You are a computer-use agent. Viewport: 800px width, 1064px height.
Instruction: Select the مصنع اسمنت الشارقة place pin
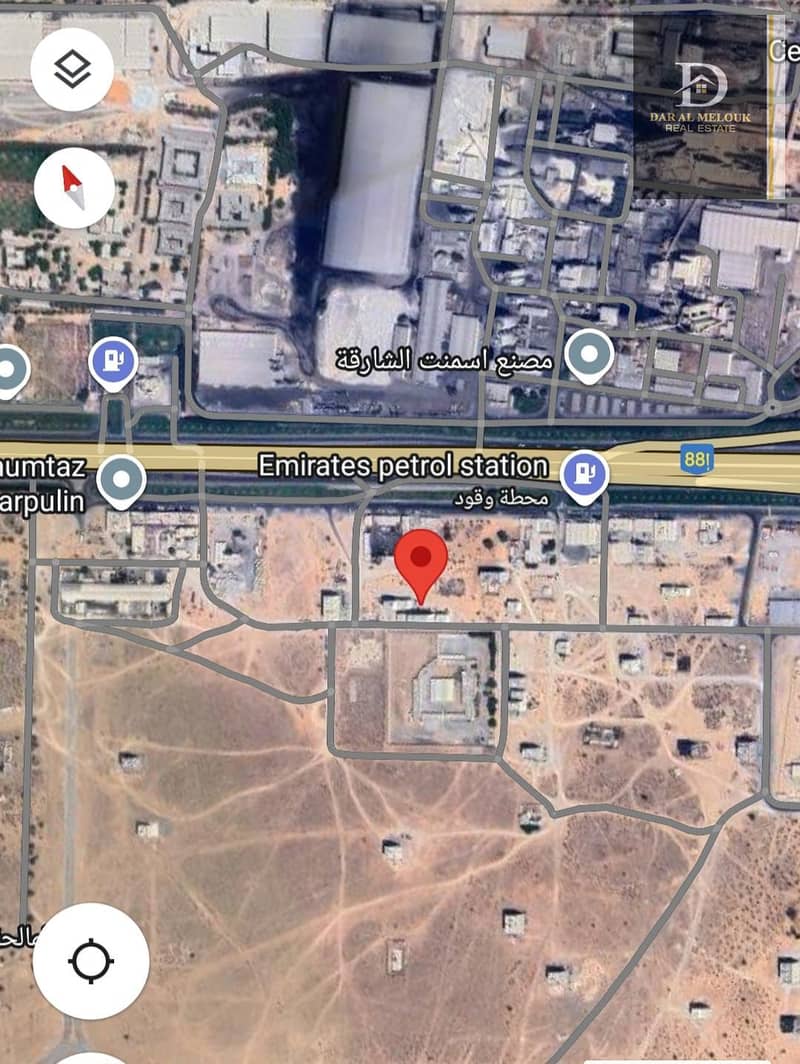[589, 355]
